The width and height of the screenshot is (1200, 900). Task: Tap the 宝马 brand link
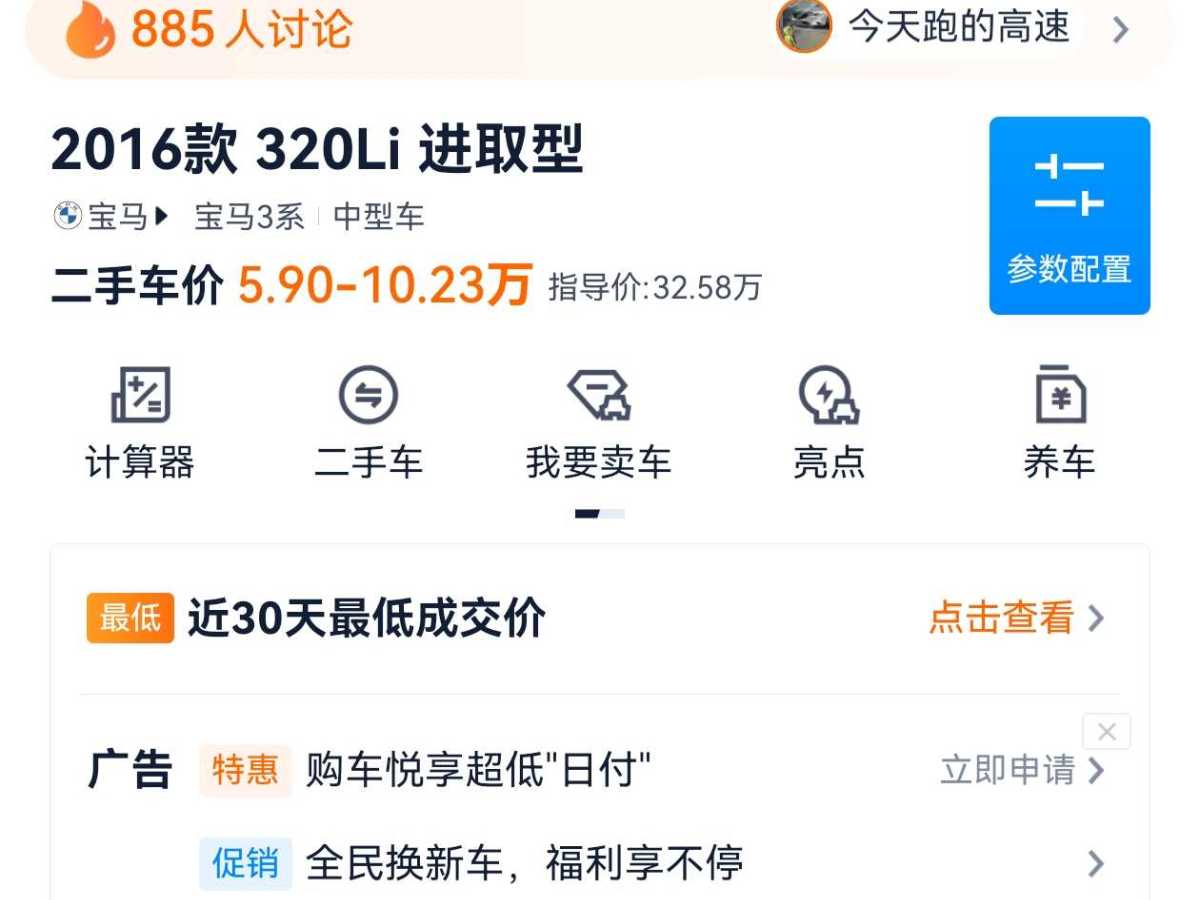(x=112, y=216)
